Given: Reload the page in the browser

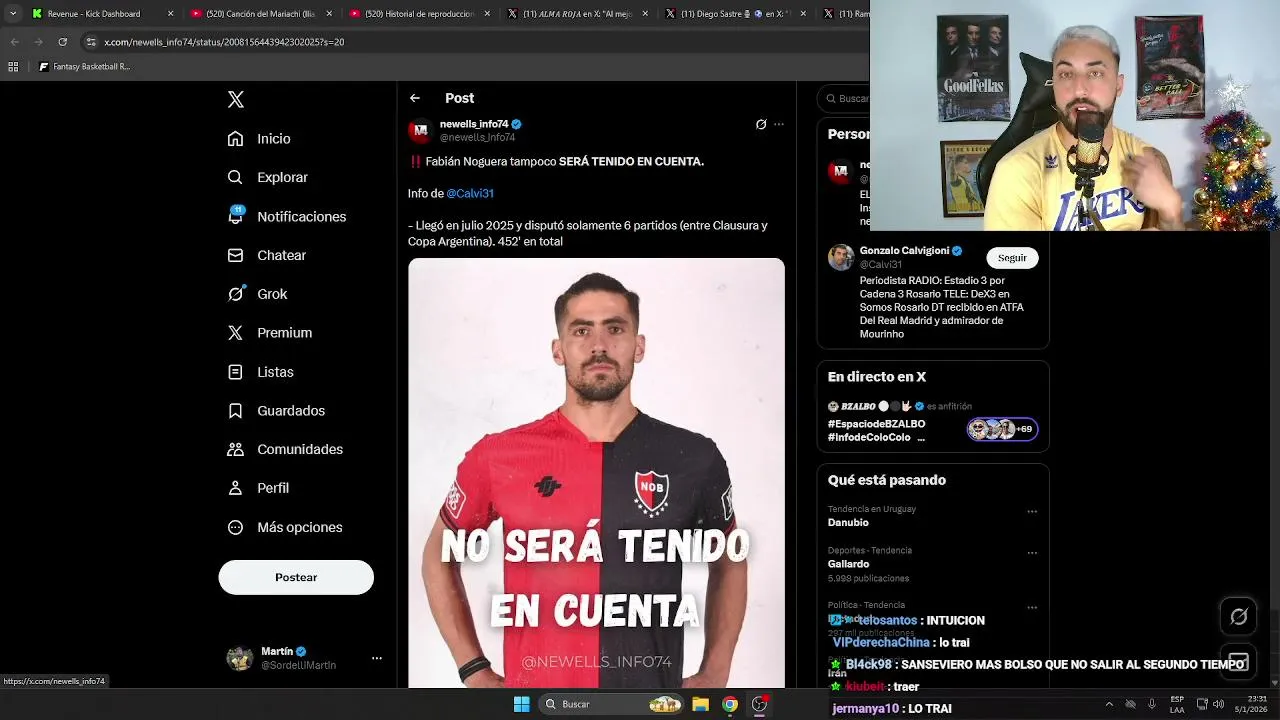Looking at the screenshot, I should pyautogui.click(x=62, y=42).
